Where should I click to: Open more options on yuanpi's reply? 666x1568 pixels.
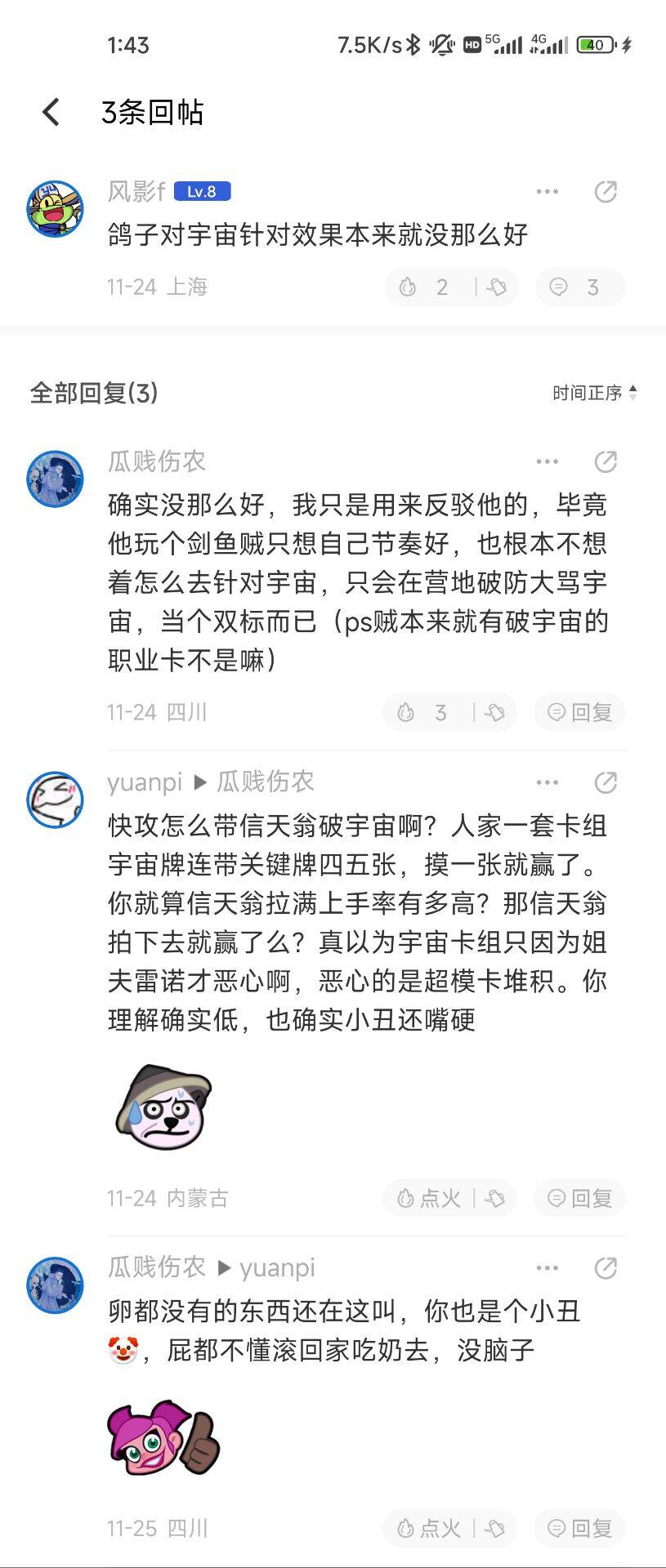point(547,783)
